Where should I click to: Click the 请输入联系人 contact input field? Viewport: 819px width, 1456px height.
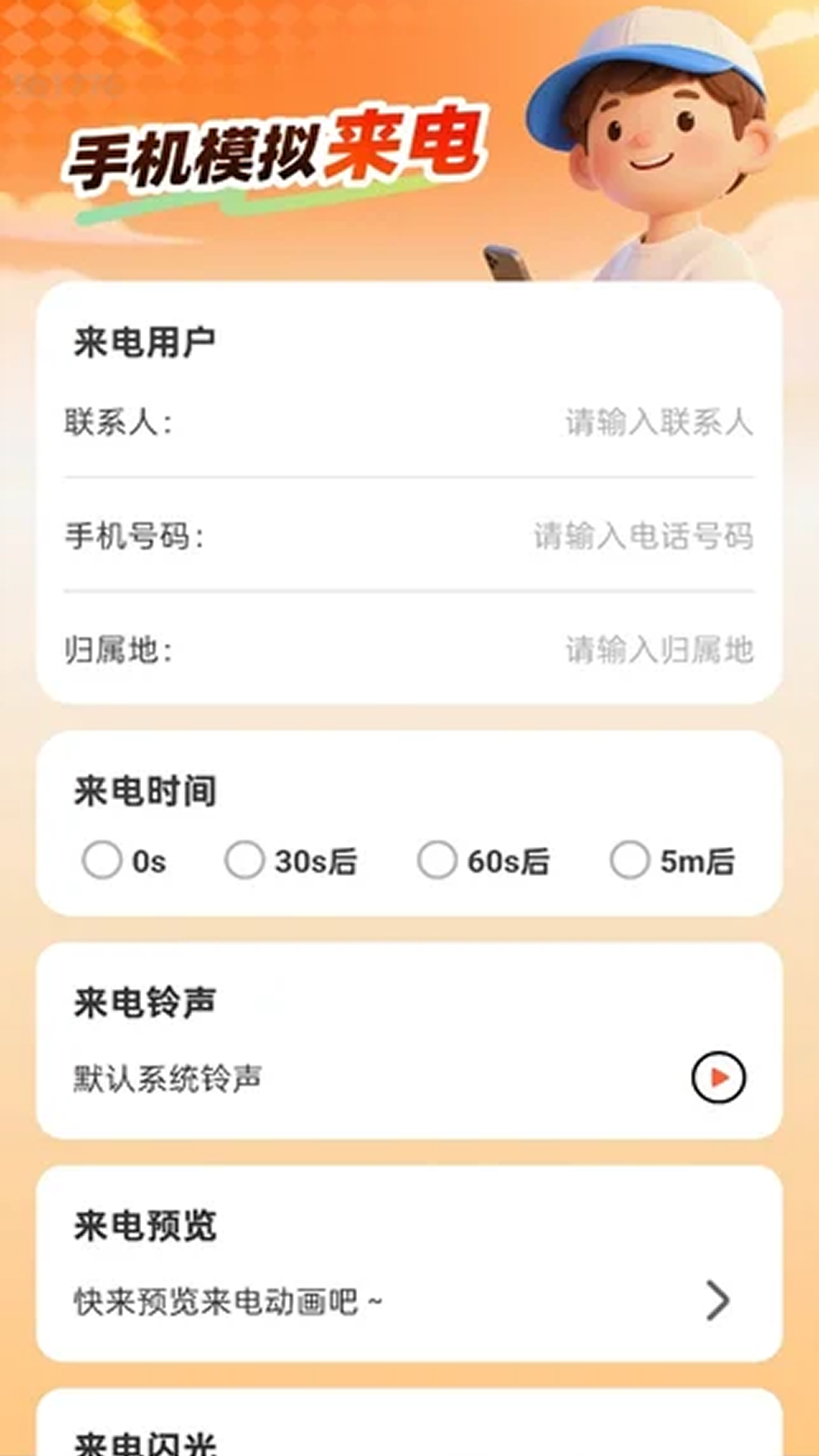point(655,425)
